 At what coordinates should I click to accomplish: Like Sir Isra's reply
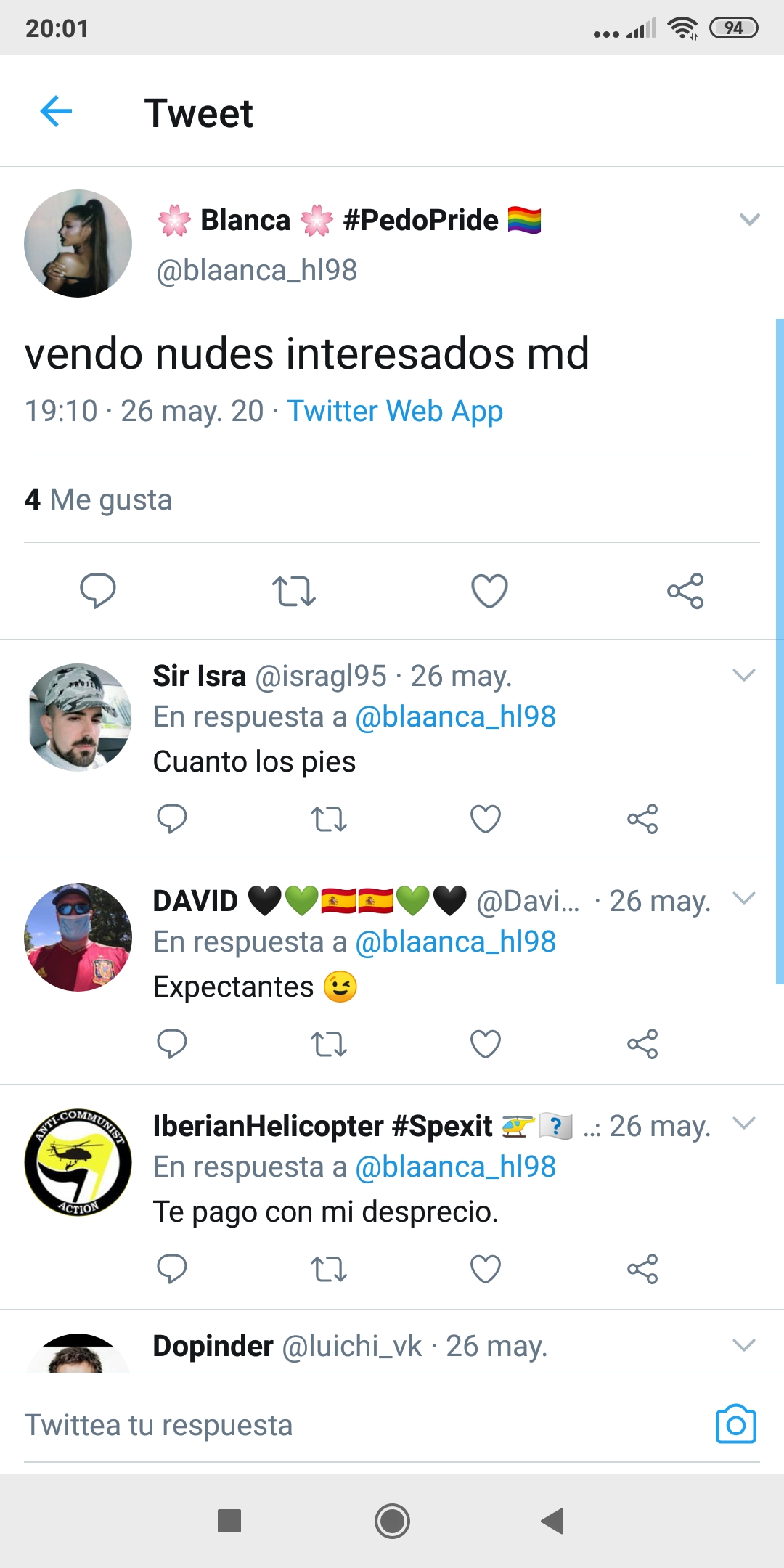click(x=486, y=819)
